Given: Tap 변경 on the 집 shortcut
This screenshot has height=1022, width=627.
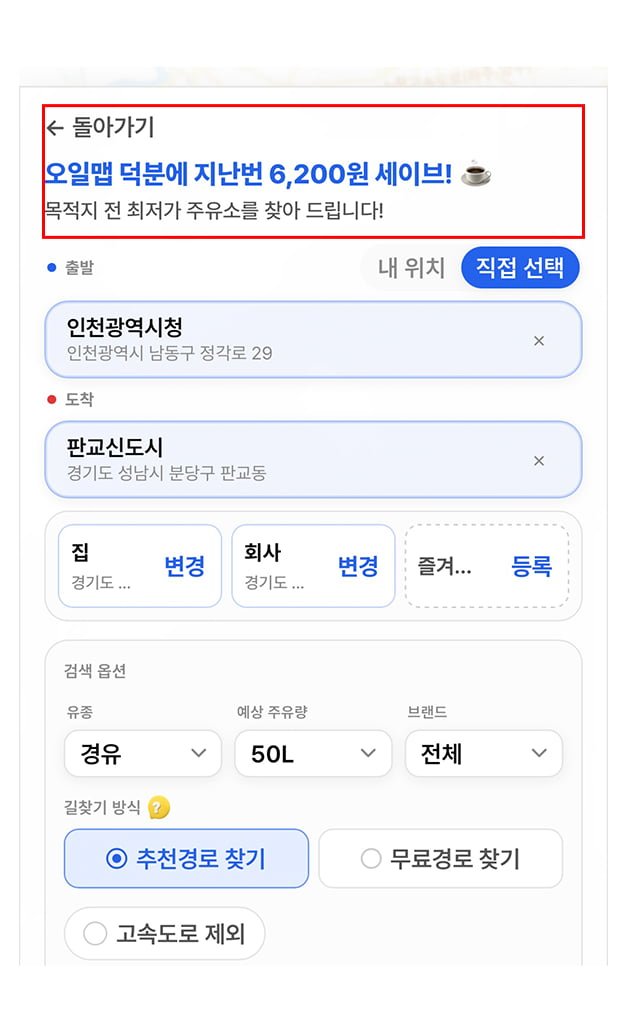Looking at the screenshot, I should coord(184,566).
